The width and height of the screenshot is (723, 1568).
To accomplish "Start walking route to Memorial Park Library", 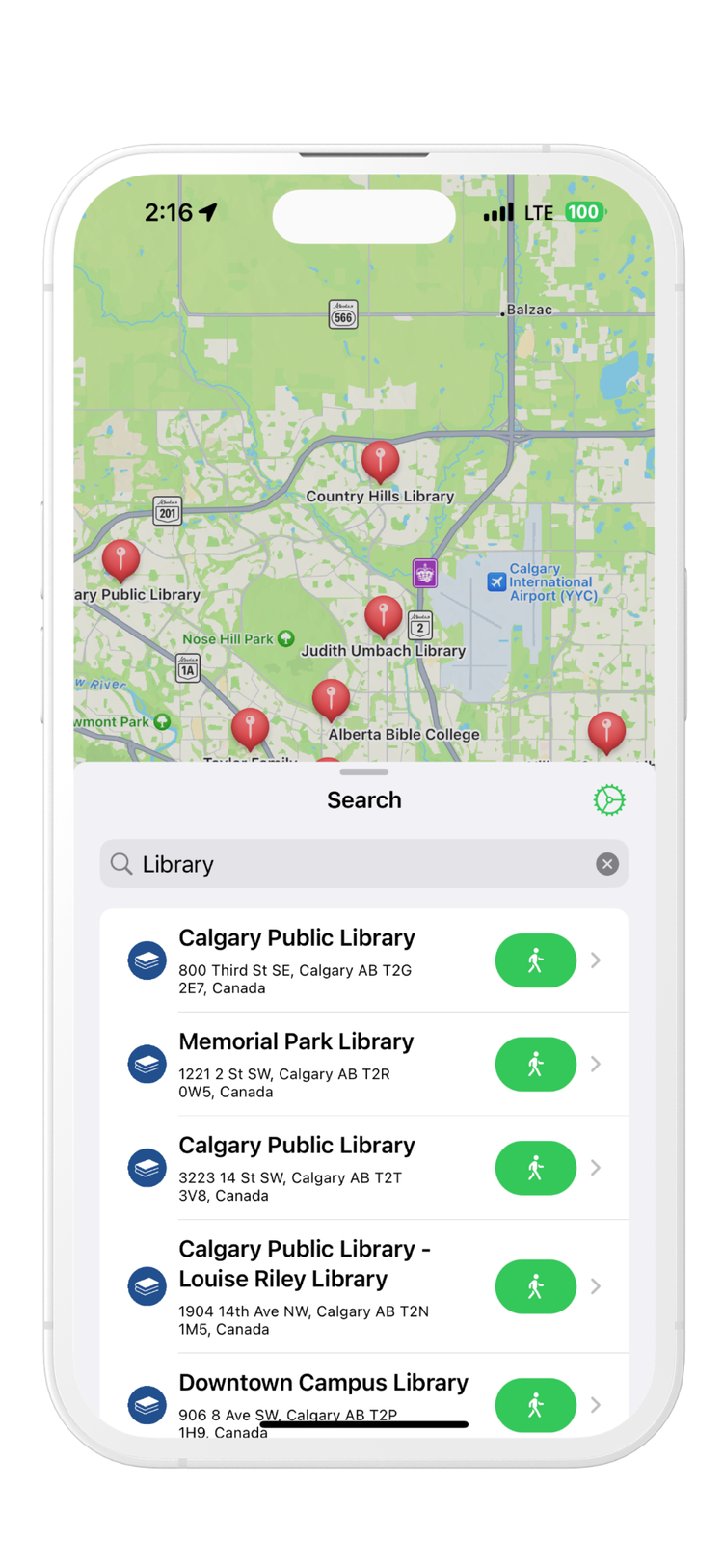I will pos(535,1064).
